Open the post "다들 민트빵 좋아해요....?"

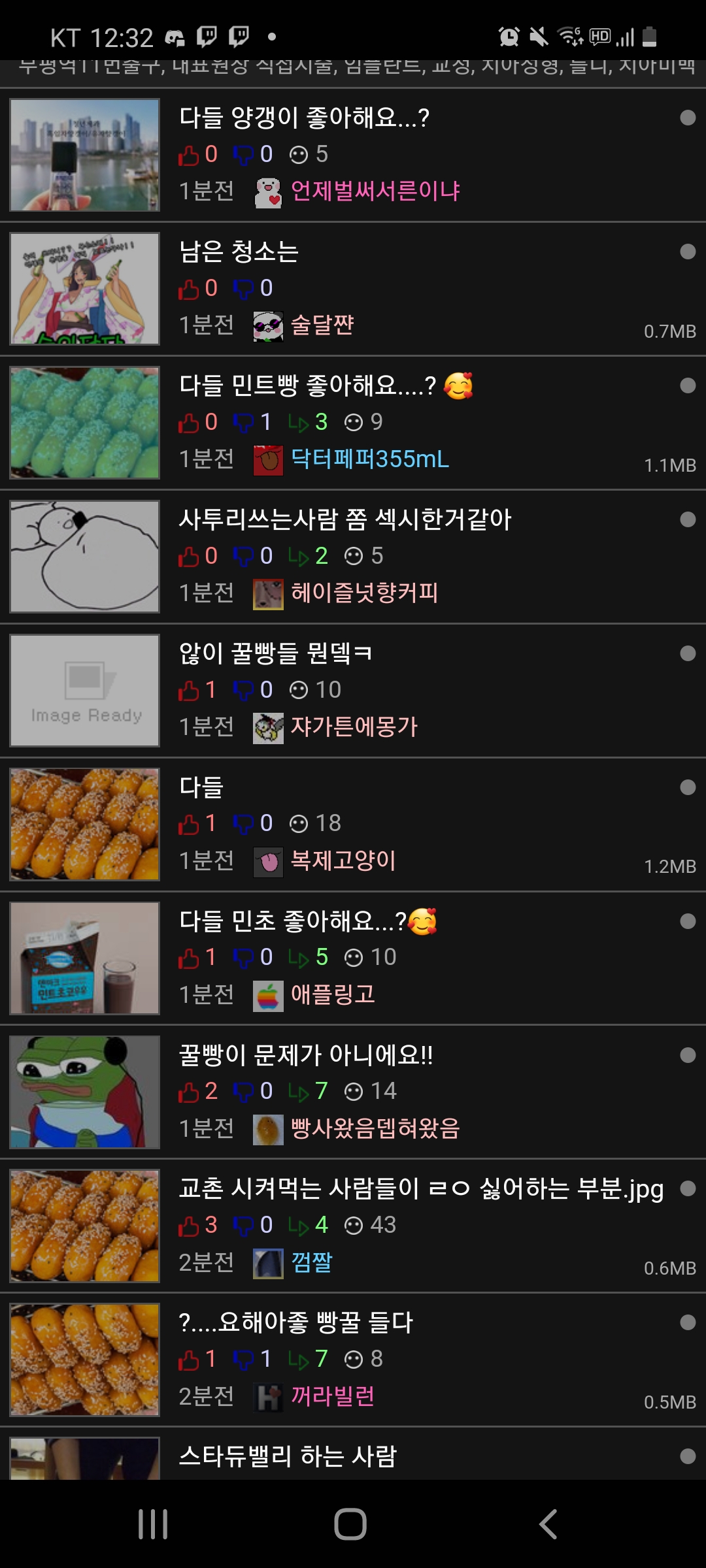(x=307, y=386)
